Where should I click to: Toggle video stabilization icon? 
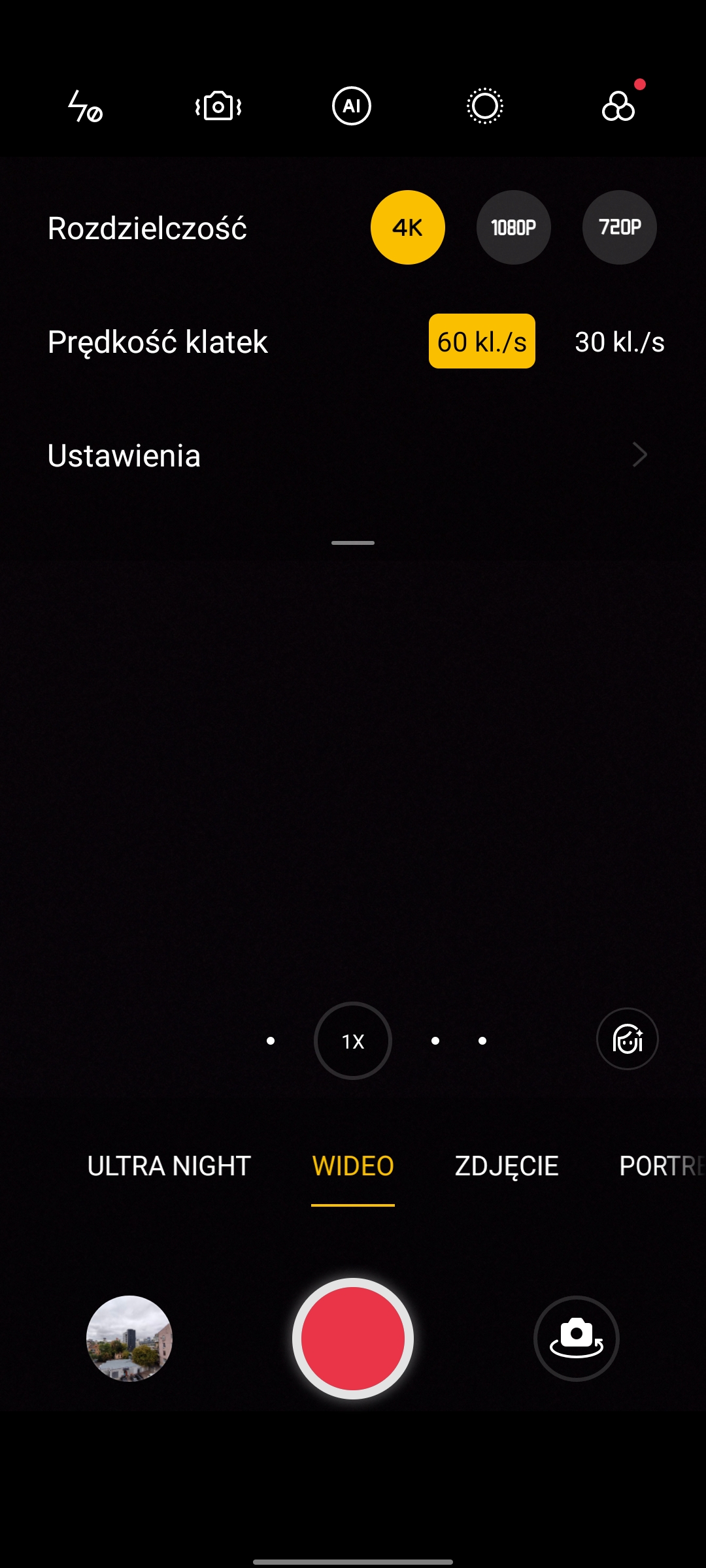point(218,106)
